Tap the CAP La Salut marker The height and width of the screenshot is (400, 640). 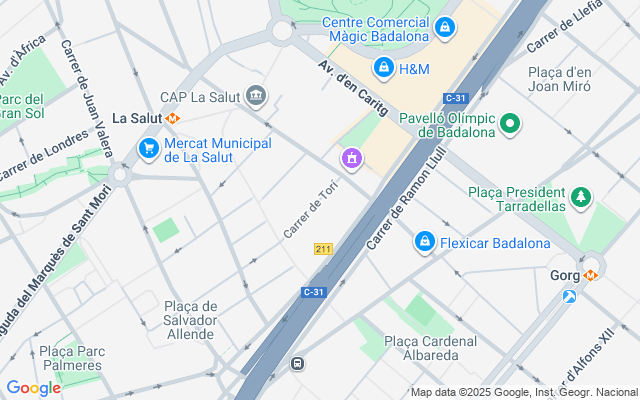(256, 96)
